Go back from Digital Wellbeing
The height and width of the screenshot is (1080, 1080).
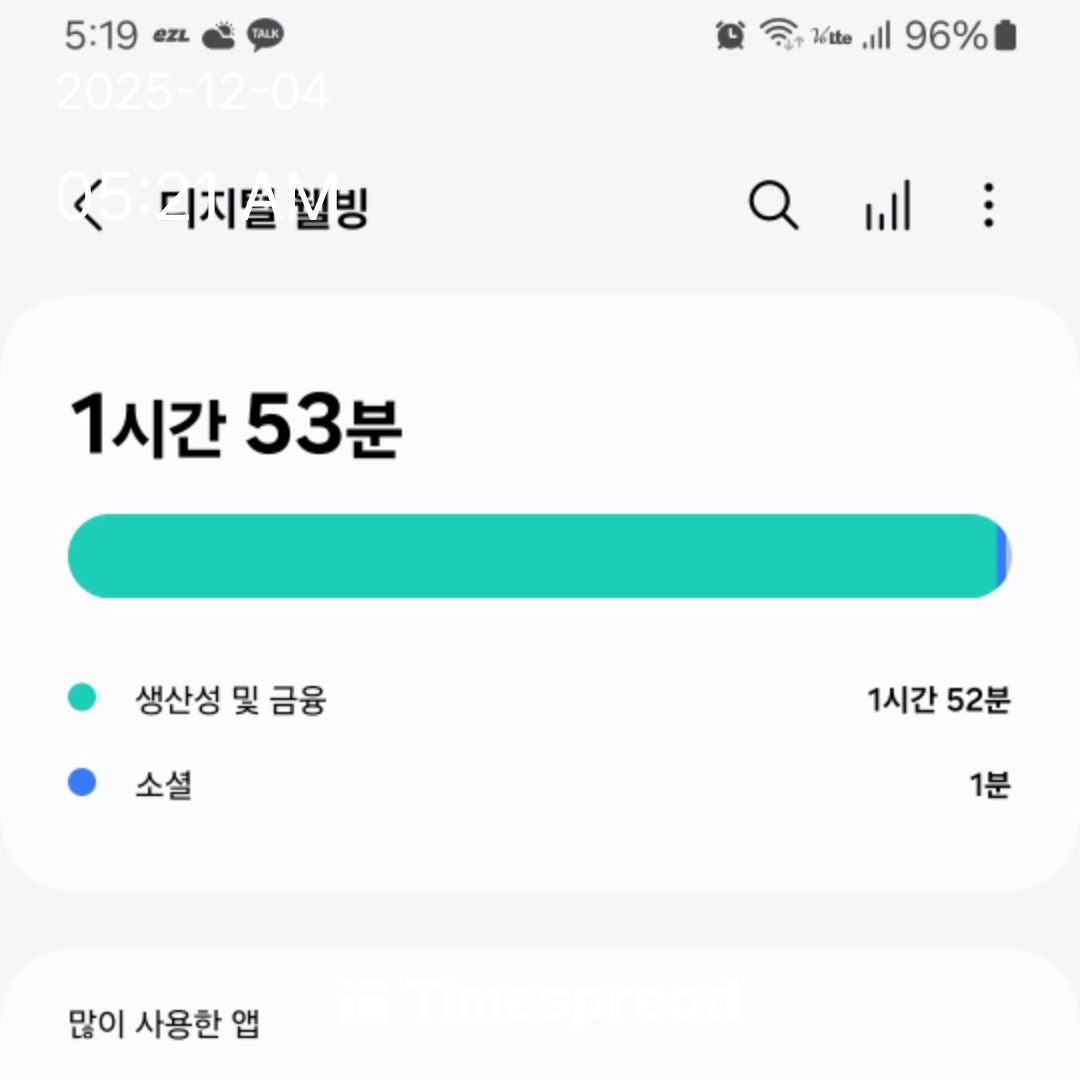90,207
